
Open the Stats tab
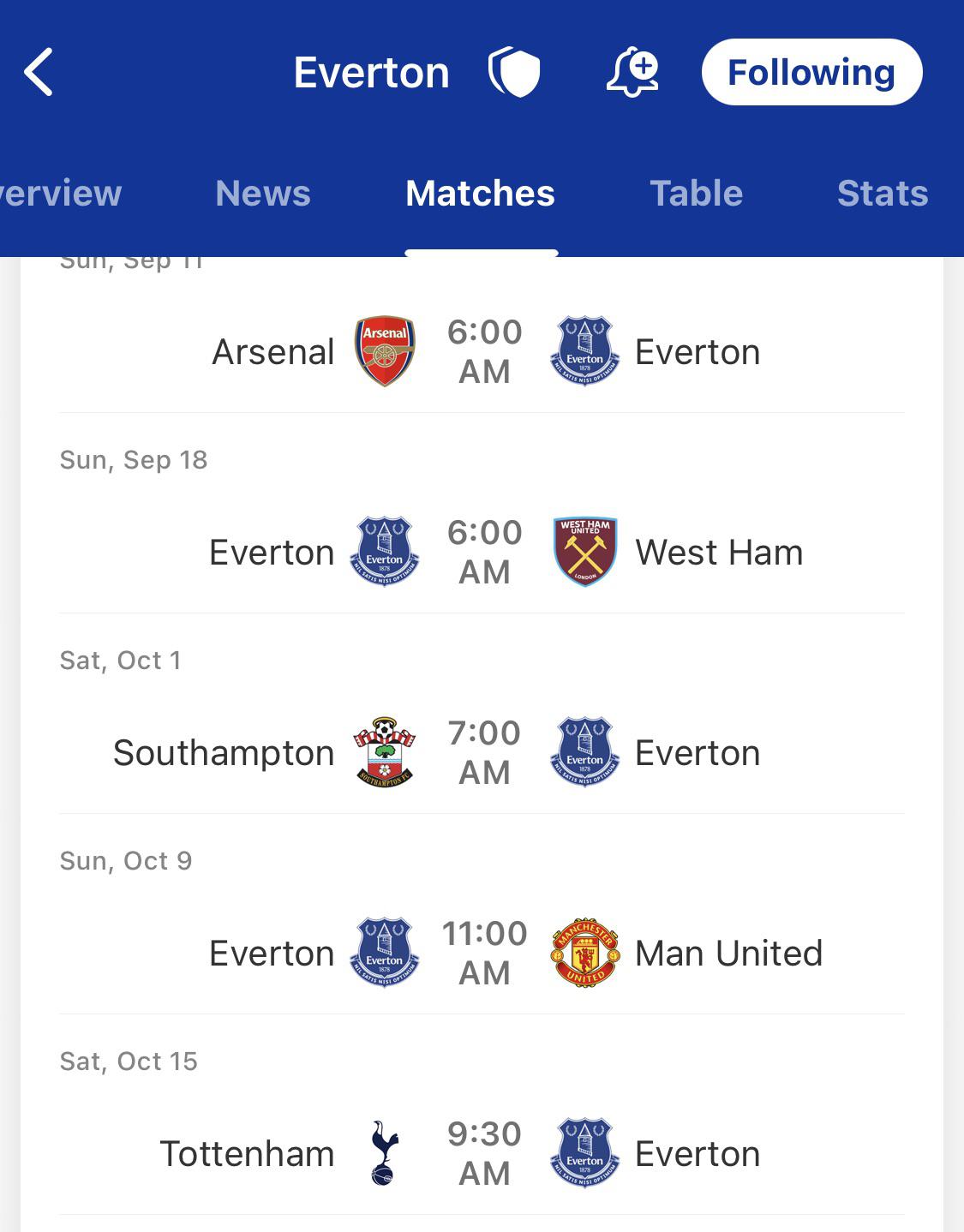click(882, 193)
